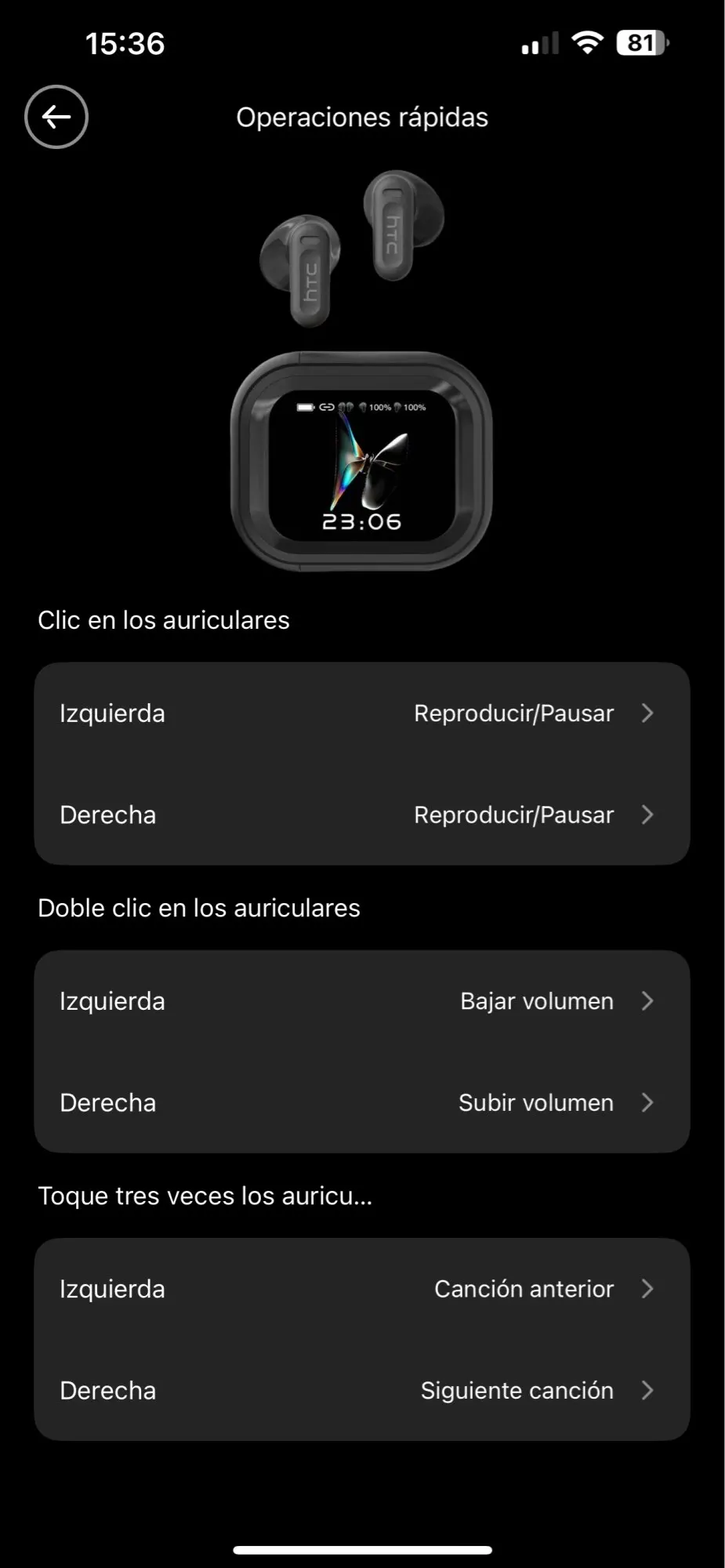
Task: Open Izquierda triple-tap setting Canción anterior
Action: click(x=362, y=1289)
